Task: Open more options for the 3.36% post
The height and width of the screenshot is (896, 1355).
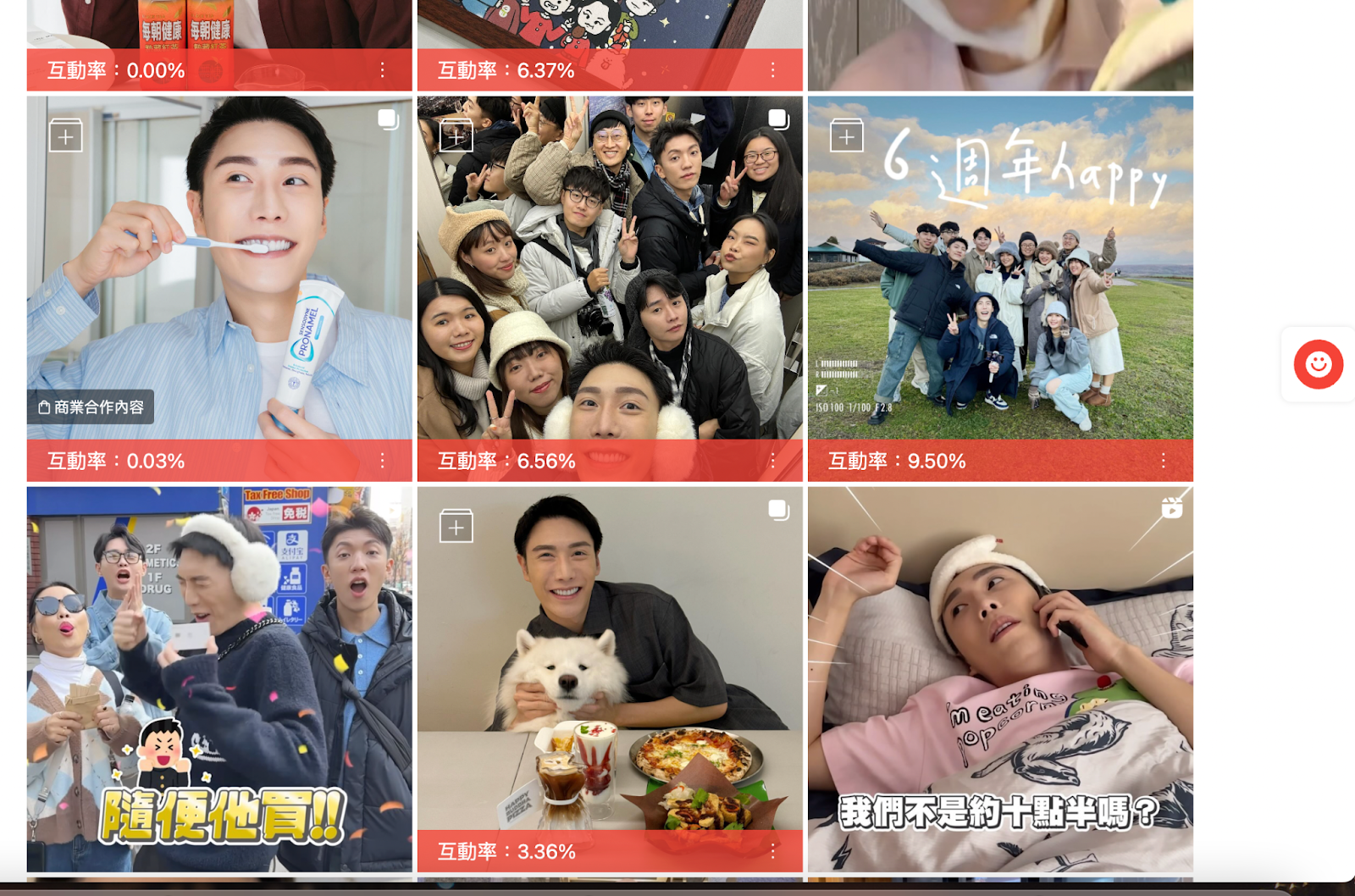Action: point(772,850)
